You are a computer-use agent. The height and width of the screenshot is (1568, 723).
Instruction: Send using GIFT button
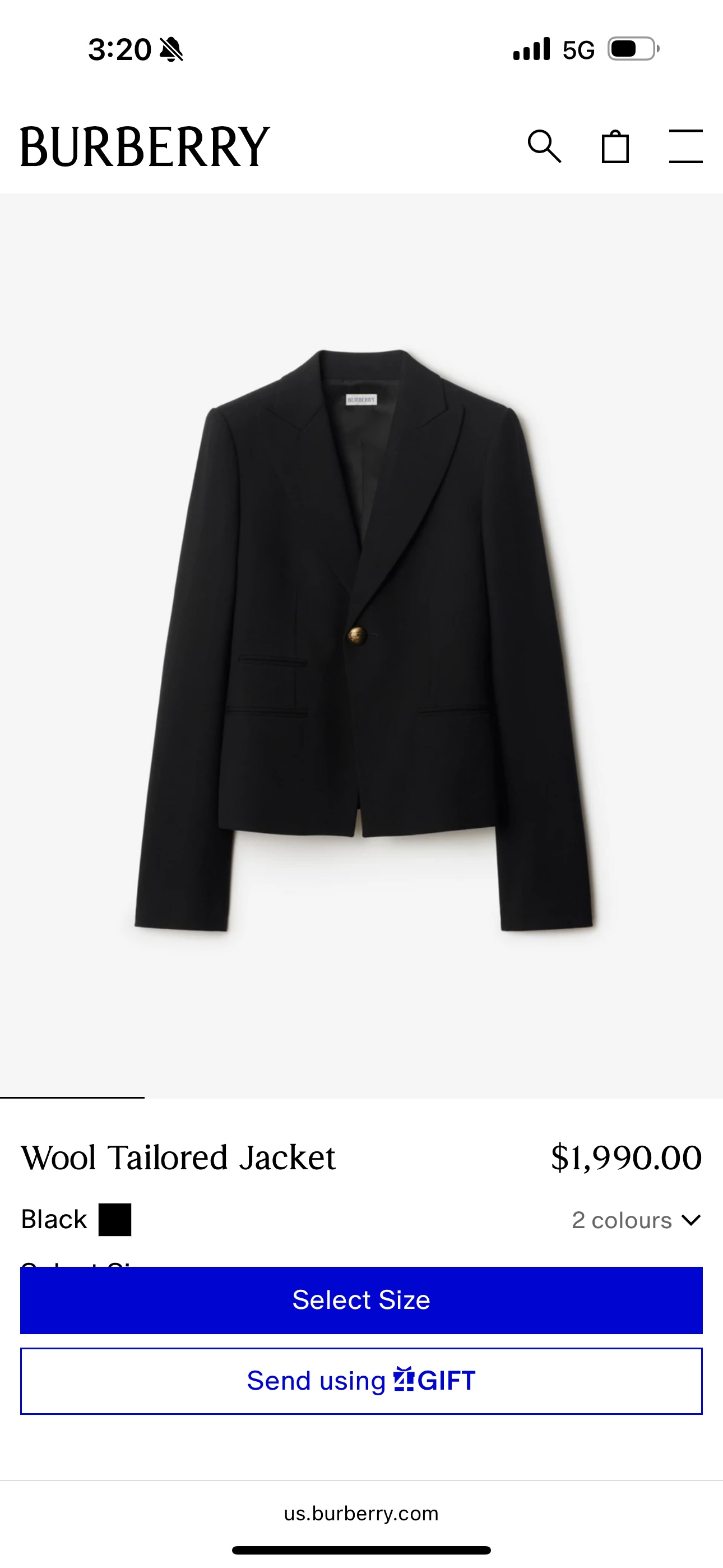tap(361, 1381)
